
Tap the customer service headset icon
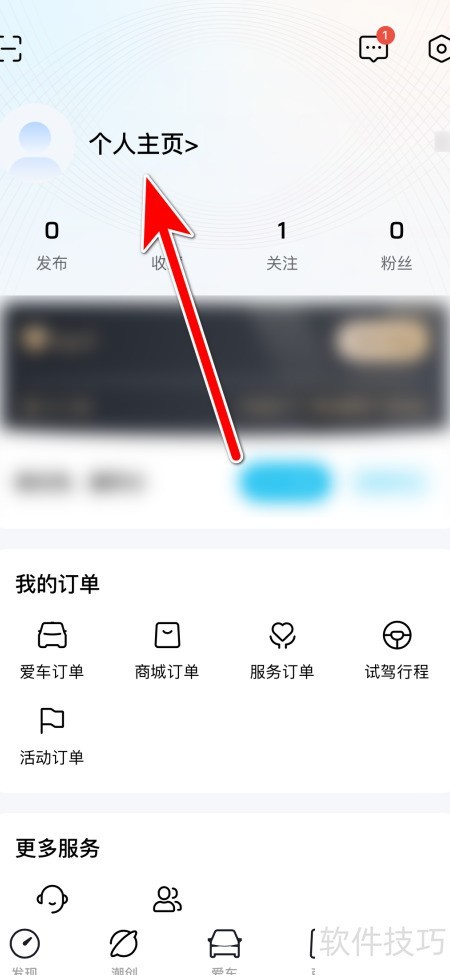52,899
